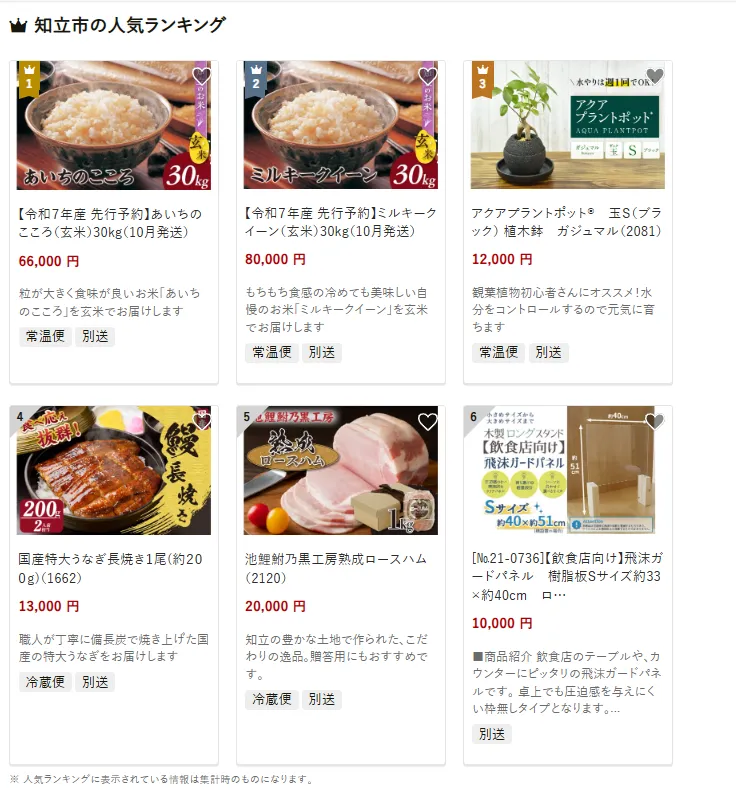Favorite the 飛沫ガードパネル item with heart icon
The image size is (736, 795).
point(655,421)
